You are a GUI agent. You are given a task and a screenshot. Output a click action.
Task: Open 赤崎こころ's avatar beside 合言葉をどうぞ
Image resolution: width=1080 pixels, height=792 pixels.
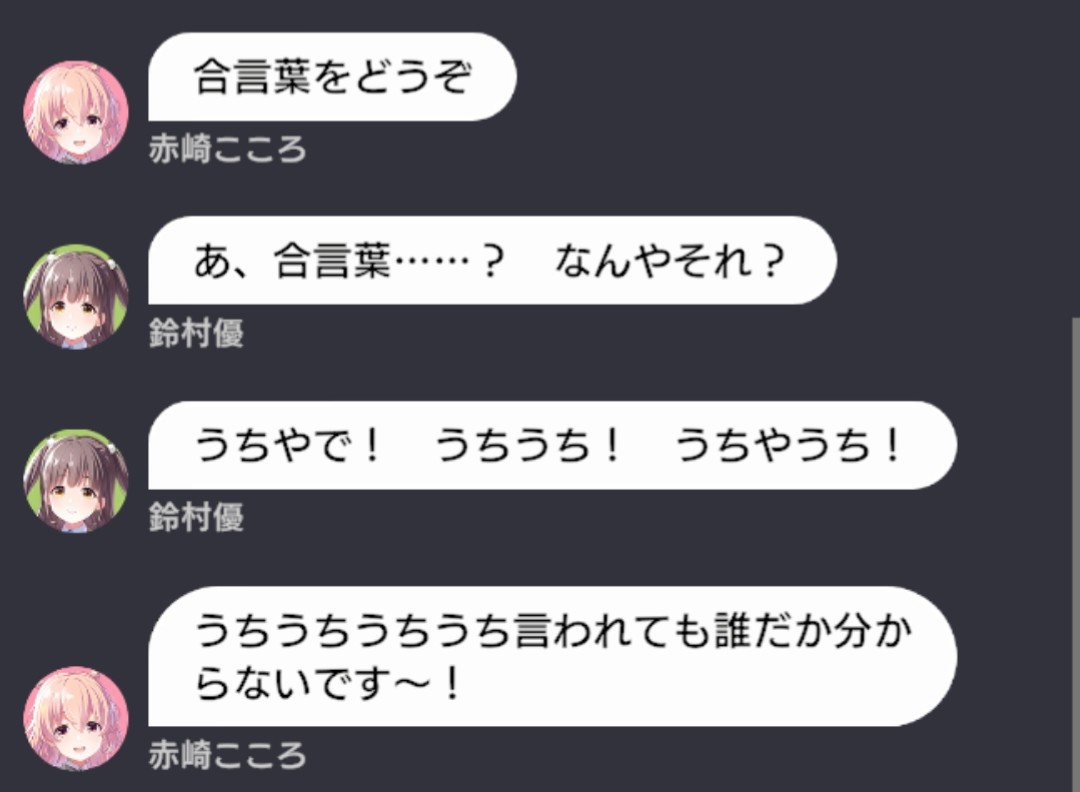tap(76, 112)
